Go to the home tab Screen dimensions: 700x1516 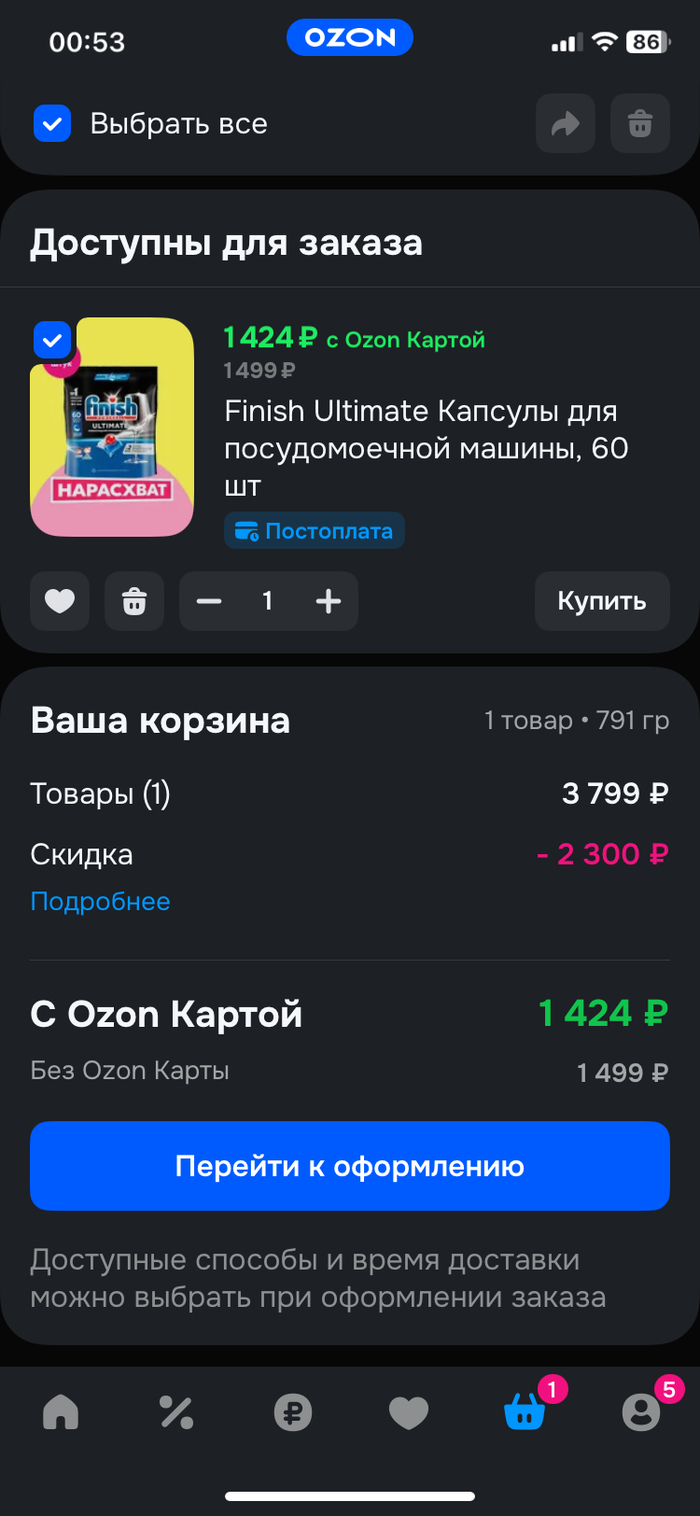60,1412
